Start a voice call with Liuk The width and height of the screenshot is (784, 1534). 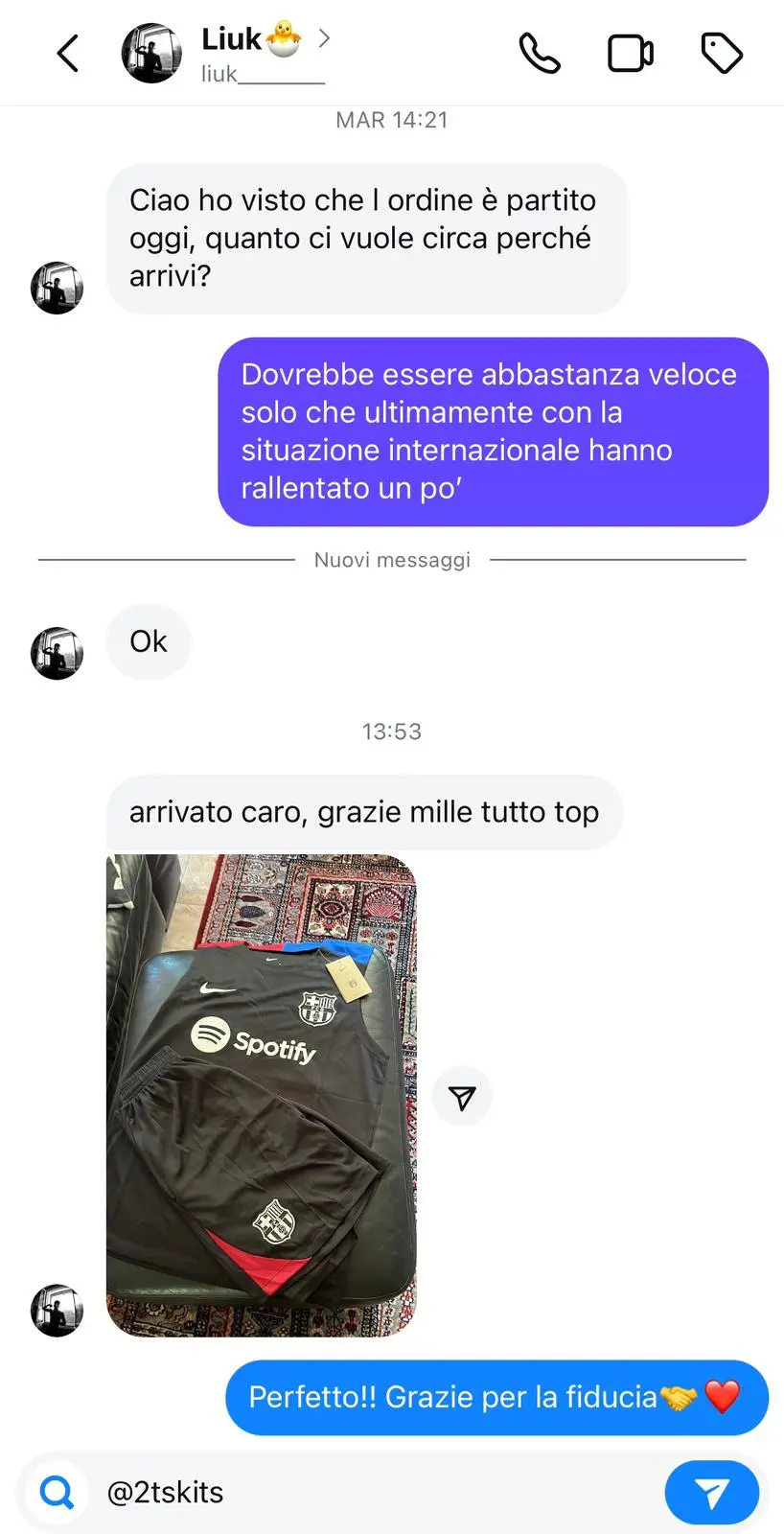[540, 54]
